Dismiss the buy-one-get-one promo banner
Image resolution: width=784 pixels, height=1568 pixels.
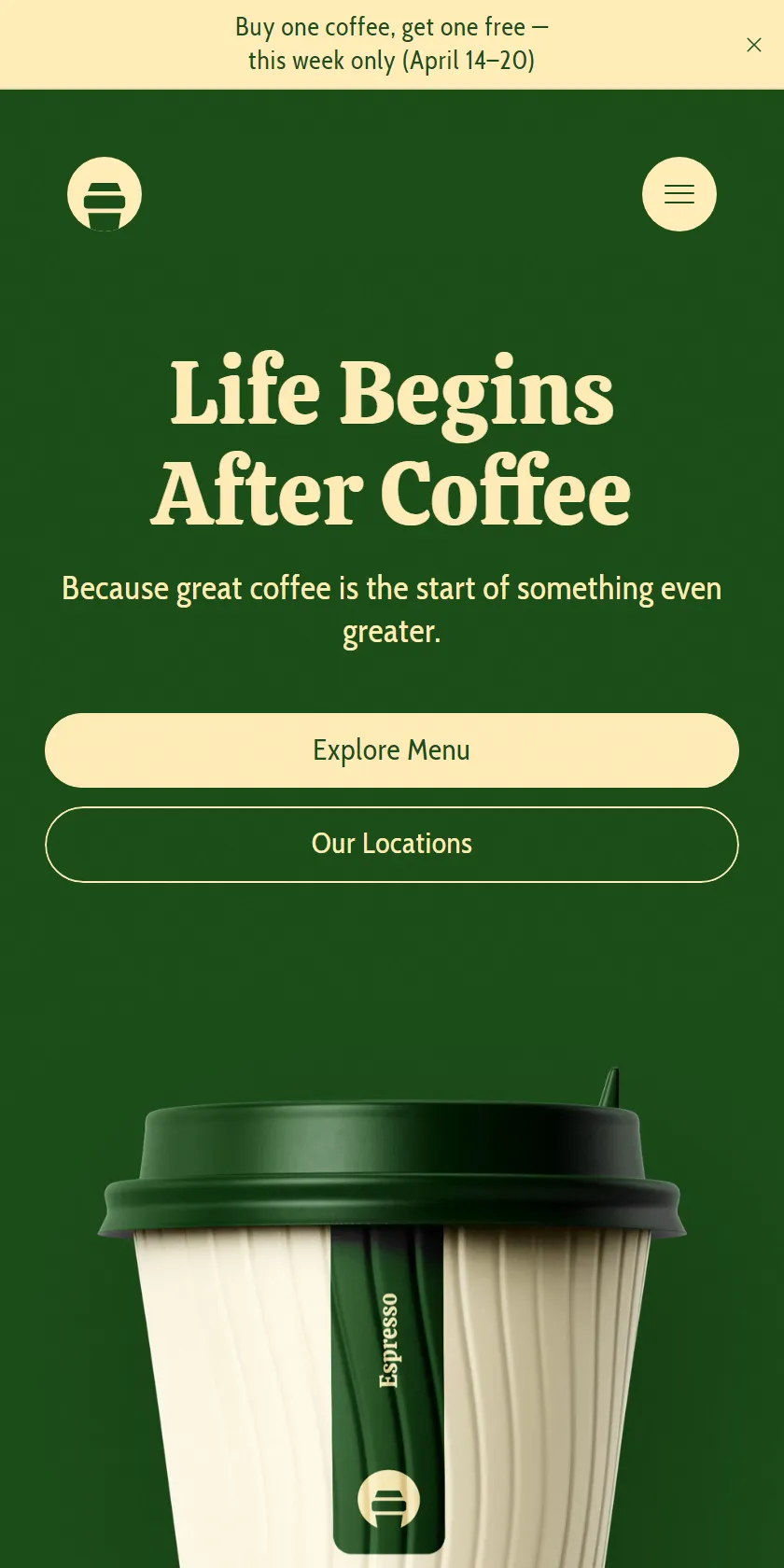[754, 45]
